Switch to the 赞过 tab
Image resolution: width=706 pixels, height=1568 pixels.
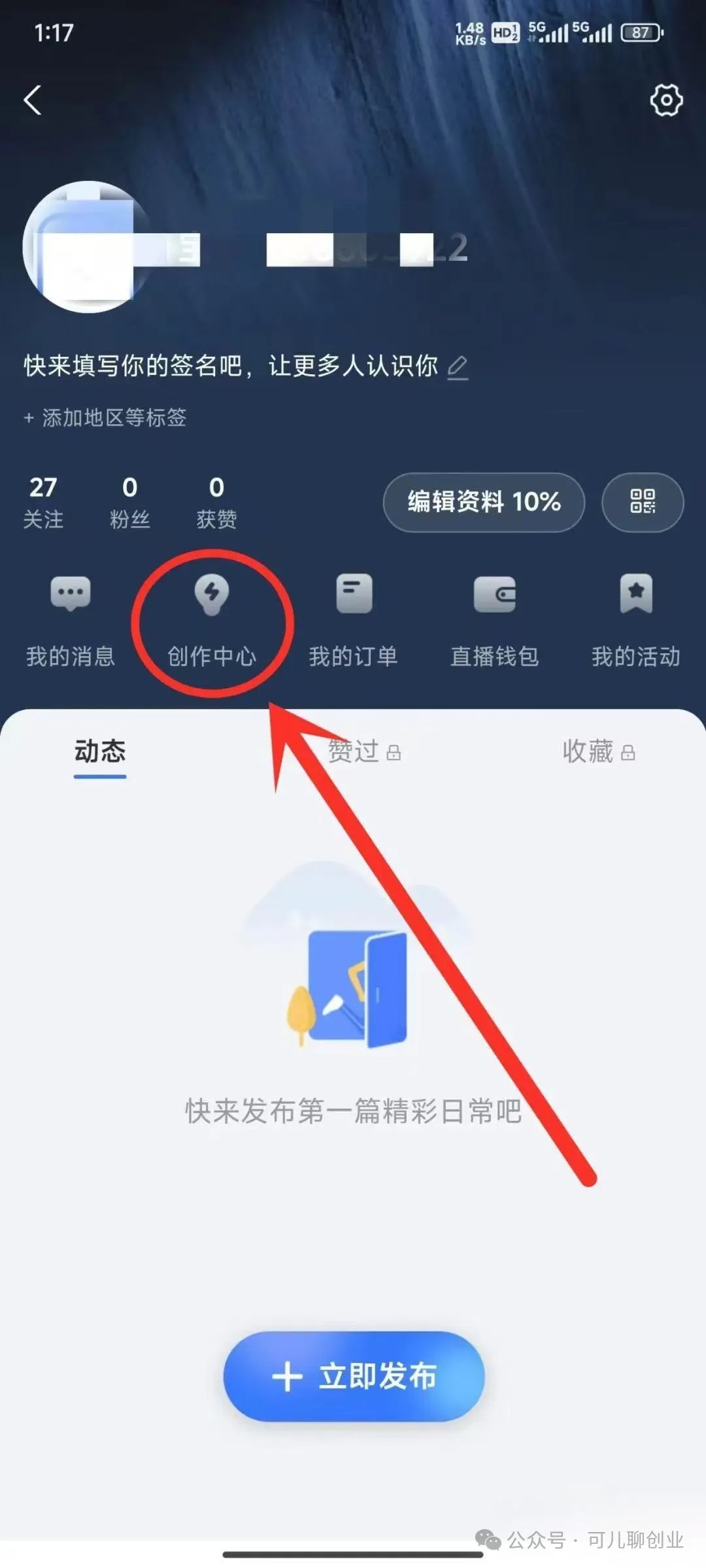coord(363,751)
